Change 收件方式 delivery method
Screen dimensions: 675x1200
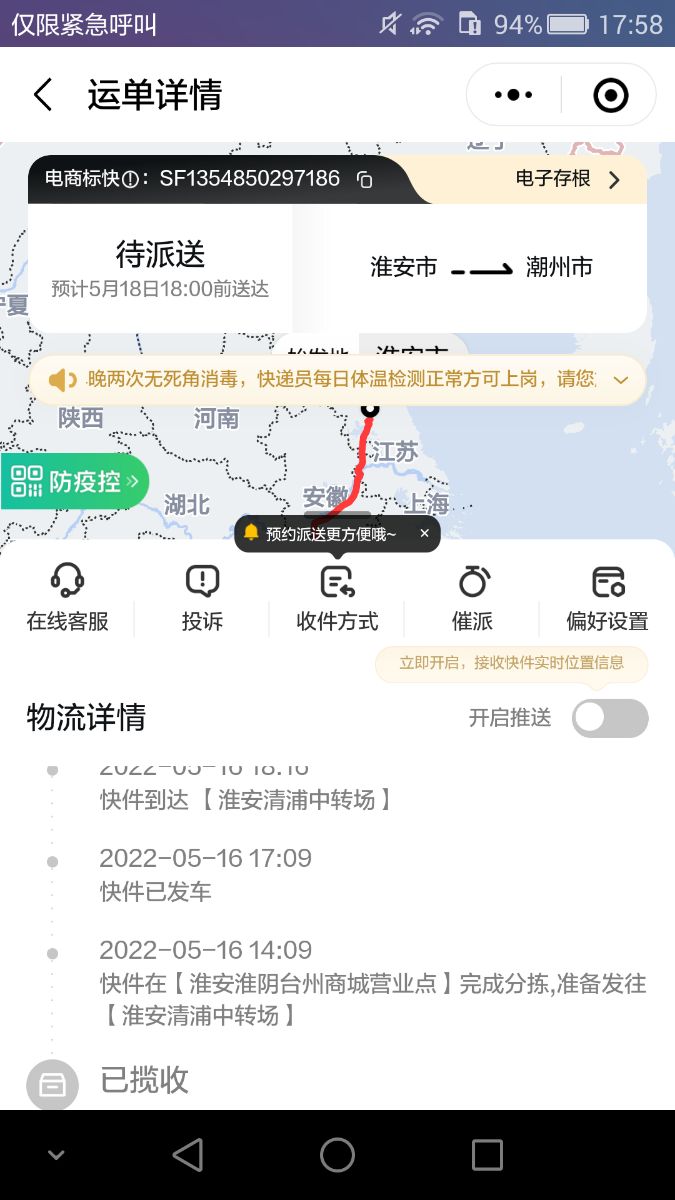(x=337, y=598)
